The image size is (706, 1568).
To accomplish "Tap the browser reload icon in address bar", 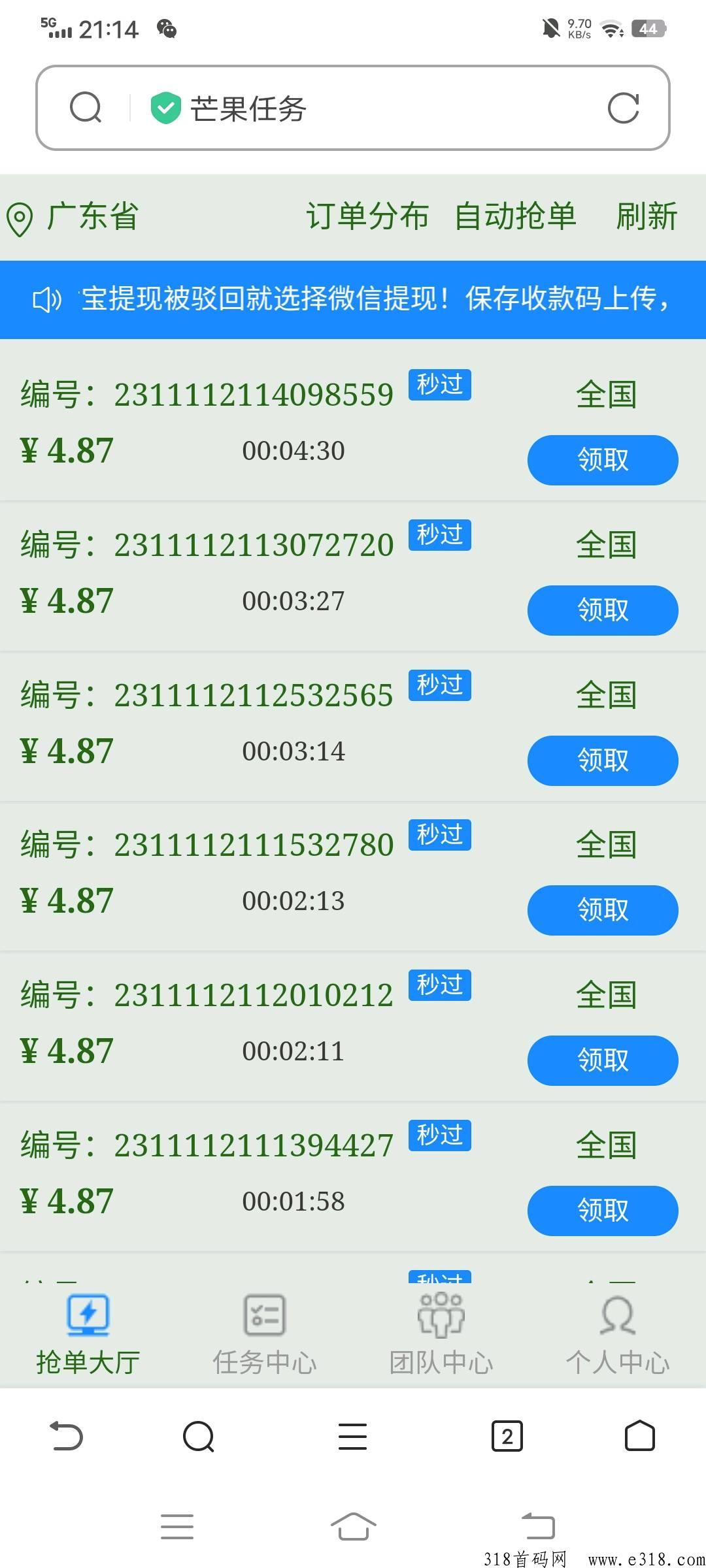I will [623, 108].
